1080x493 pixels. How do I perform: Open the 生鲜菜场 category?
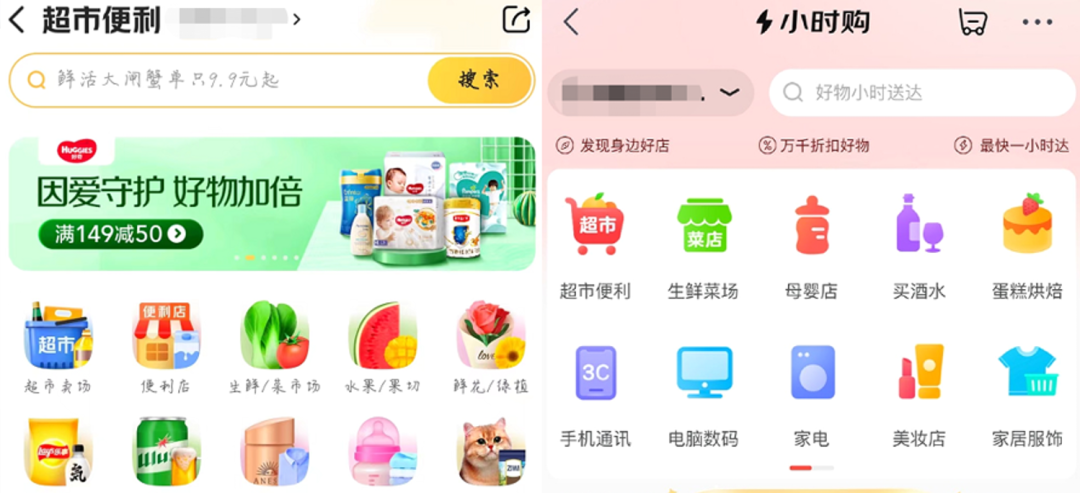pos(703,246)
